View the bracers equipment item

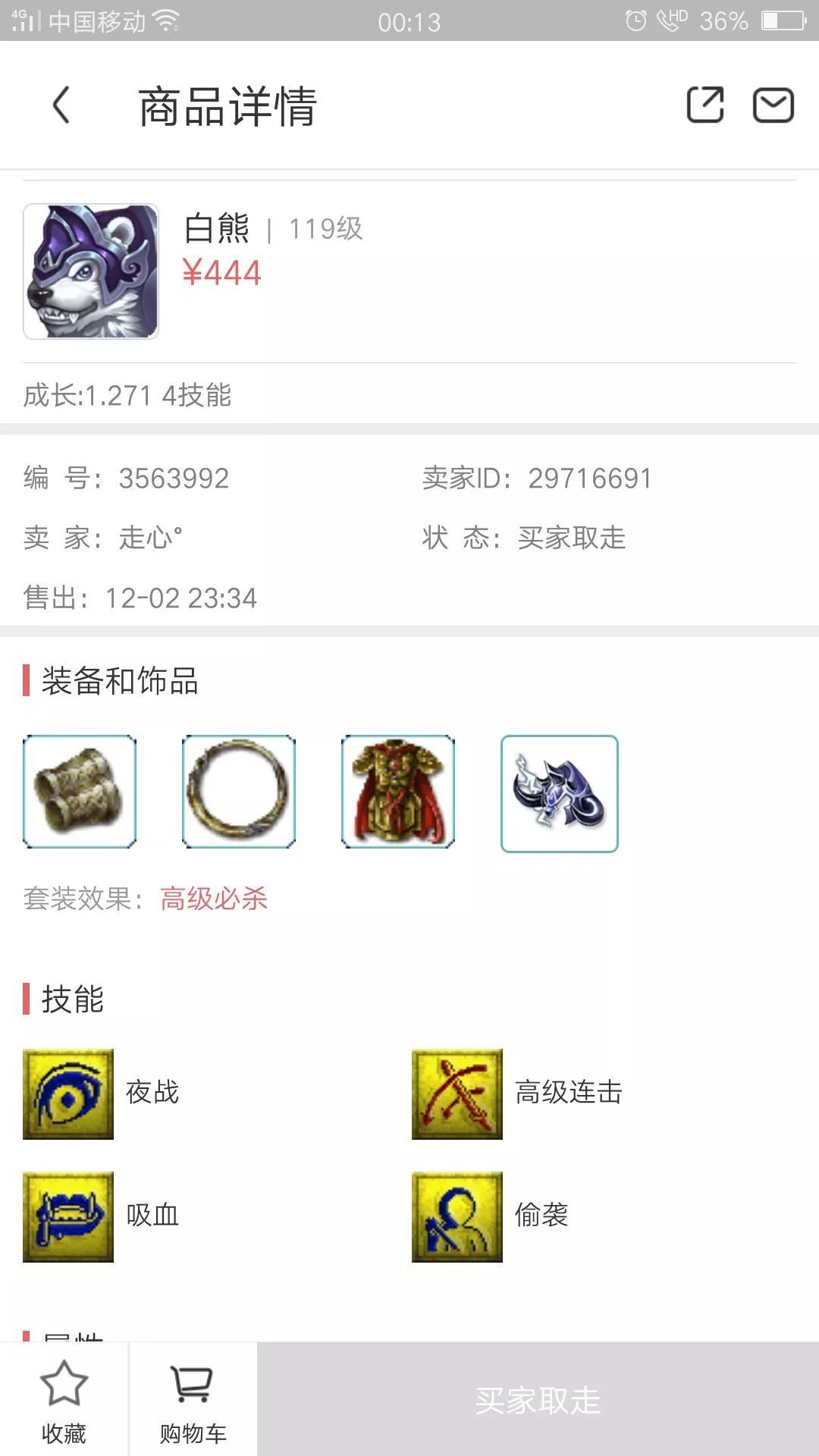pos(80,792)
